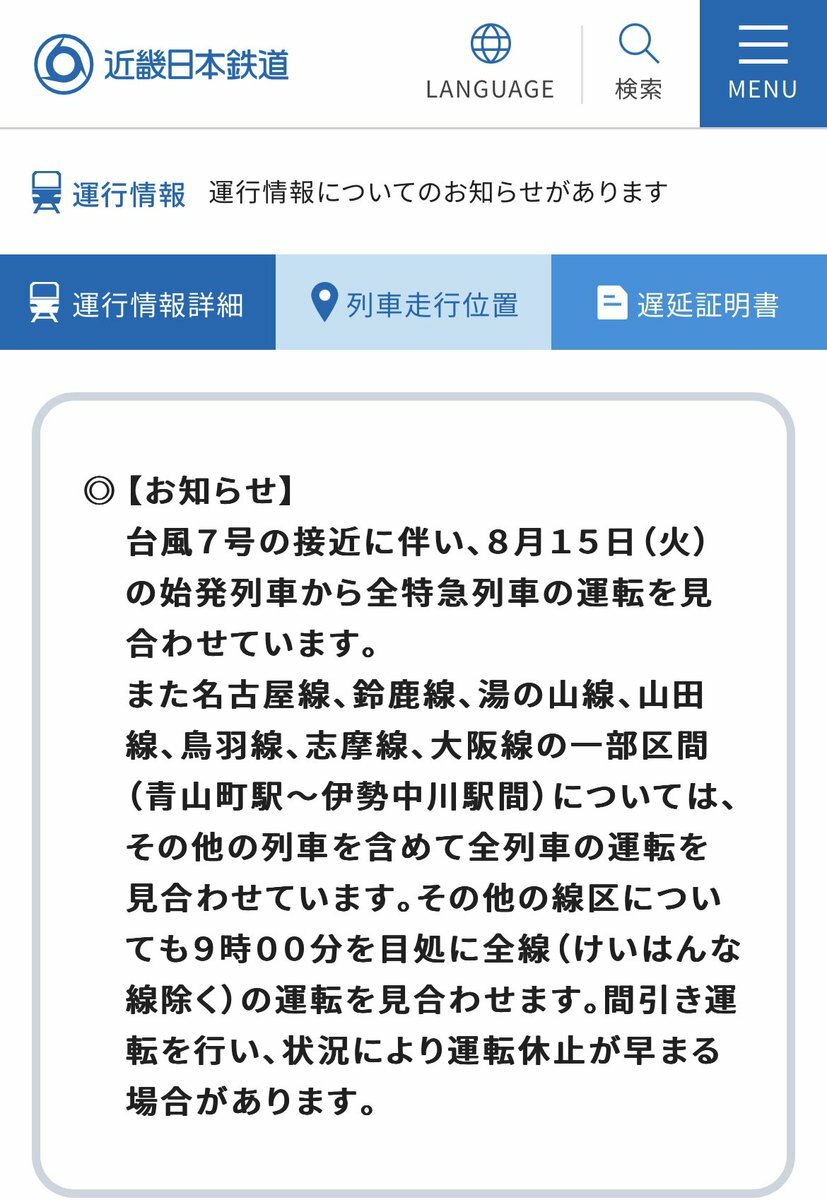
Task: Open the 運行情報 notice banner
Action: [350, 192]
